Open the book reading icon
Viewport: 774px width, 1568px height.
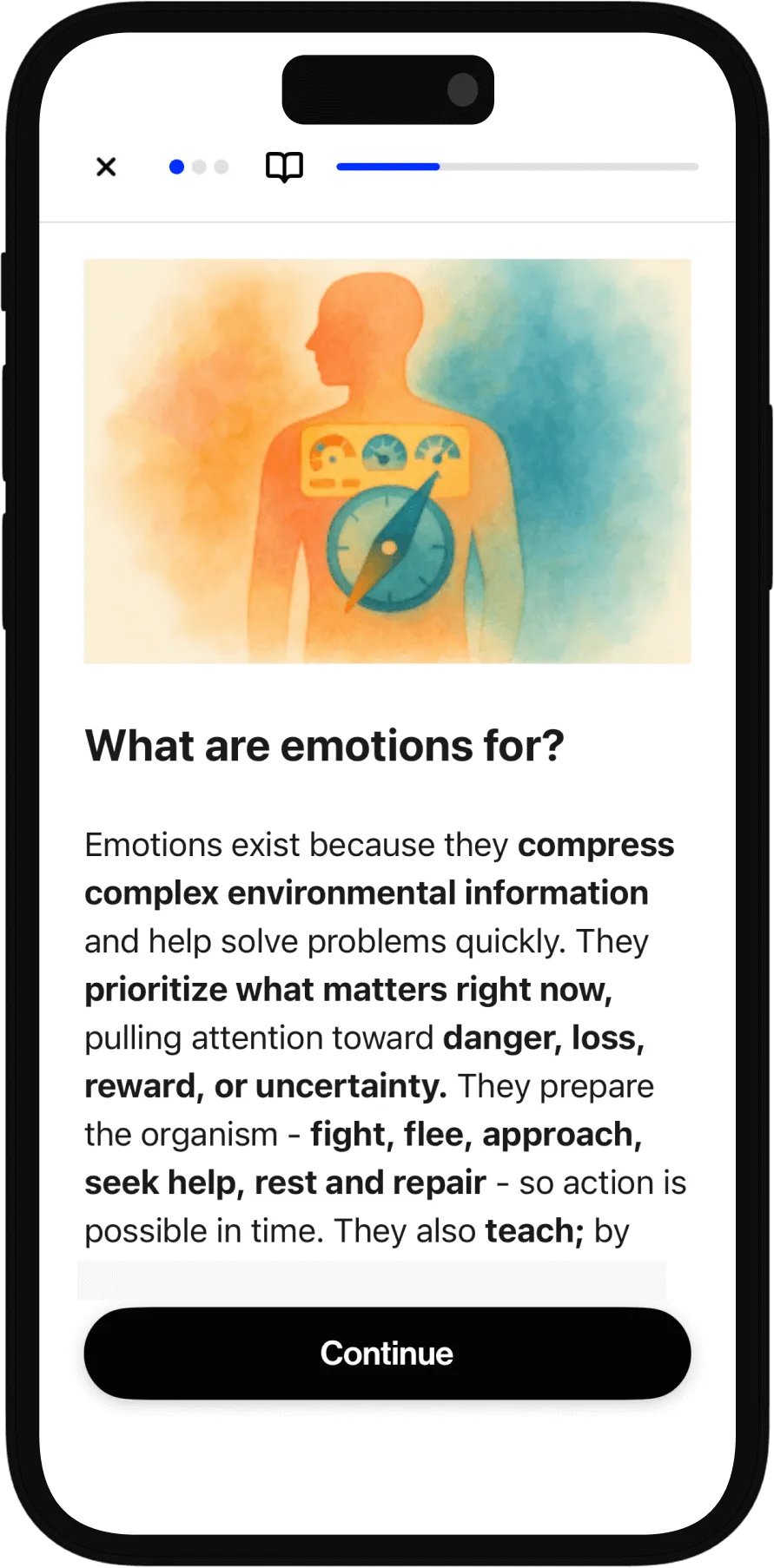(x=284, y=167)
